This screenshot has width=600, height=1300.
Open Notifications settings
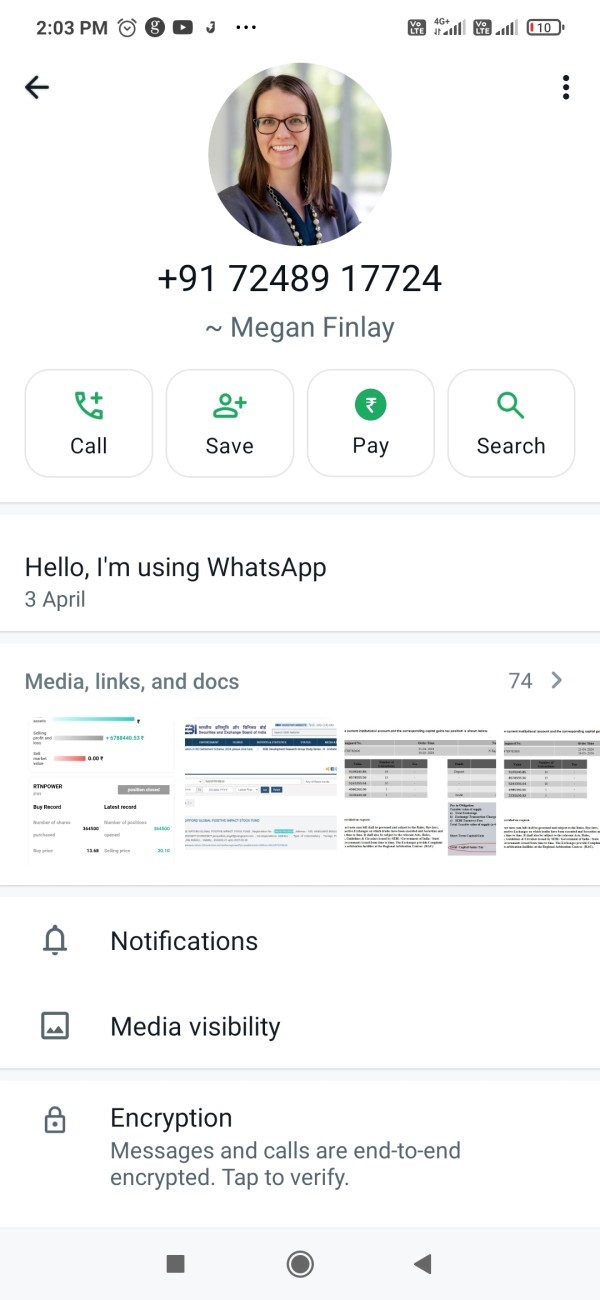point(300,941)
